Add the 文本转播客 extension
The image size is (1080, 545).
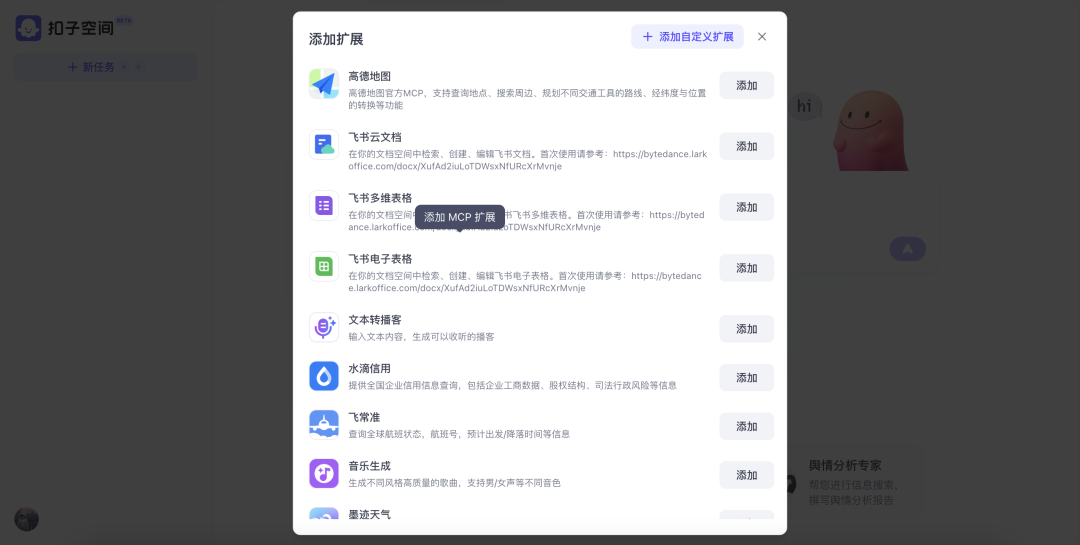746,329
